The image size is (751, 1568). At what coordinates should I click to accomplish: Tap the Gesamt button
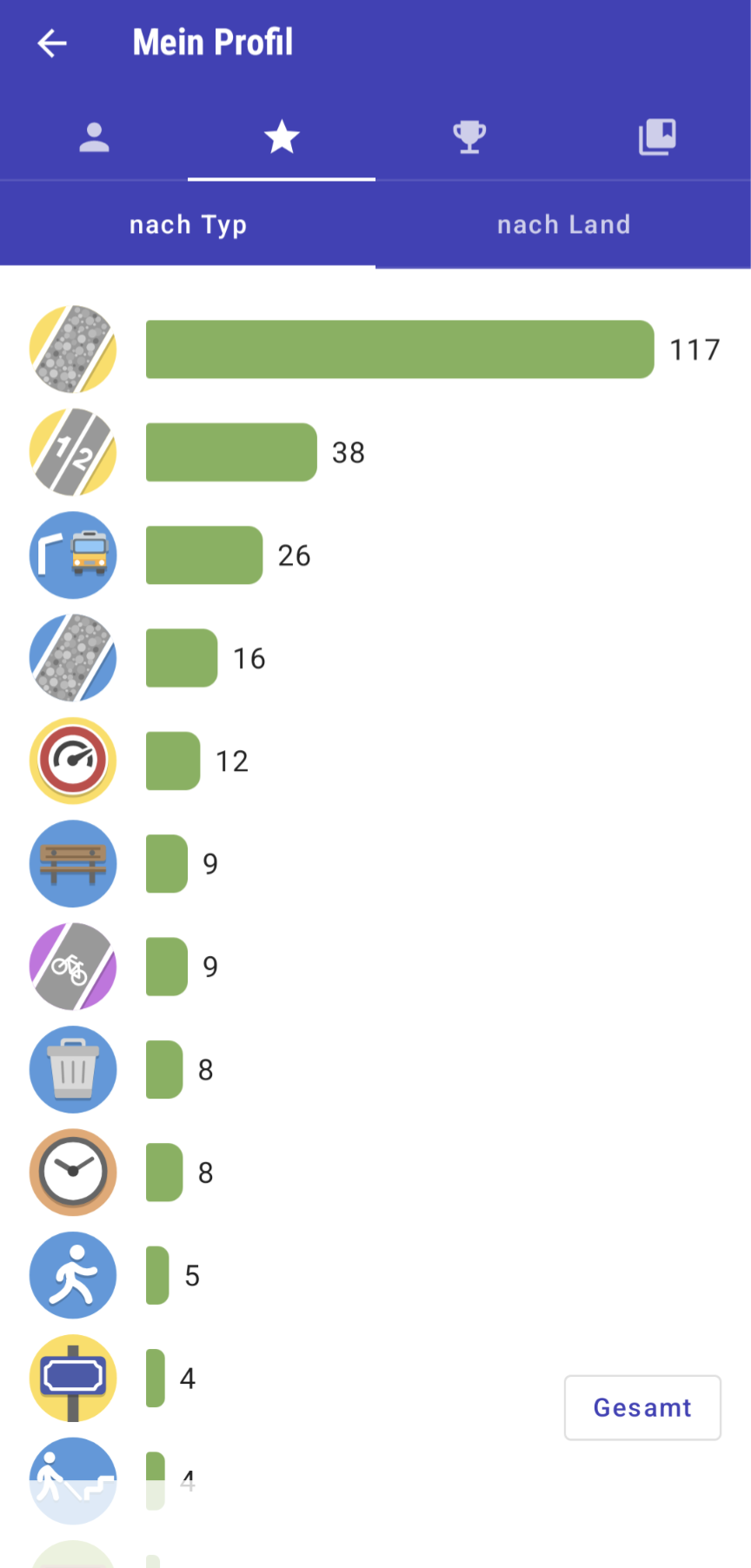point(642,1407)
